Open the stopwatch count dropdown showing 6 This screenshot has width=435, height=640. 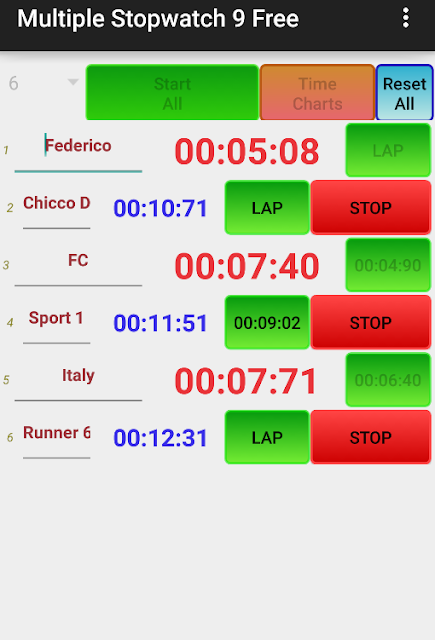tap(43, 83)
